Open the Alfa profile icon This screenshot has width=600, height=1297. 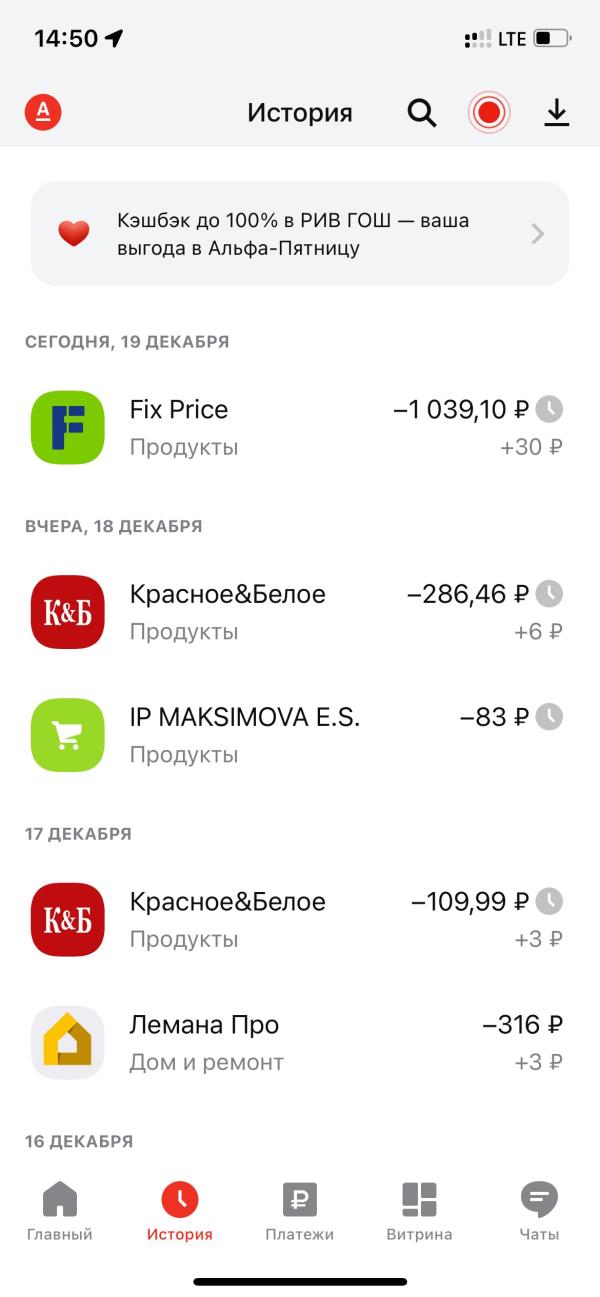(x=43, y=112)
